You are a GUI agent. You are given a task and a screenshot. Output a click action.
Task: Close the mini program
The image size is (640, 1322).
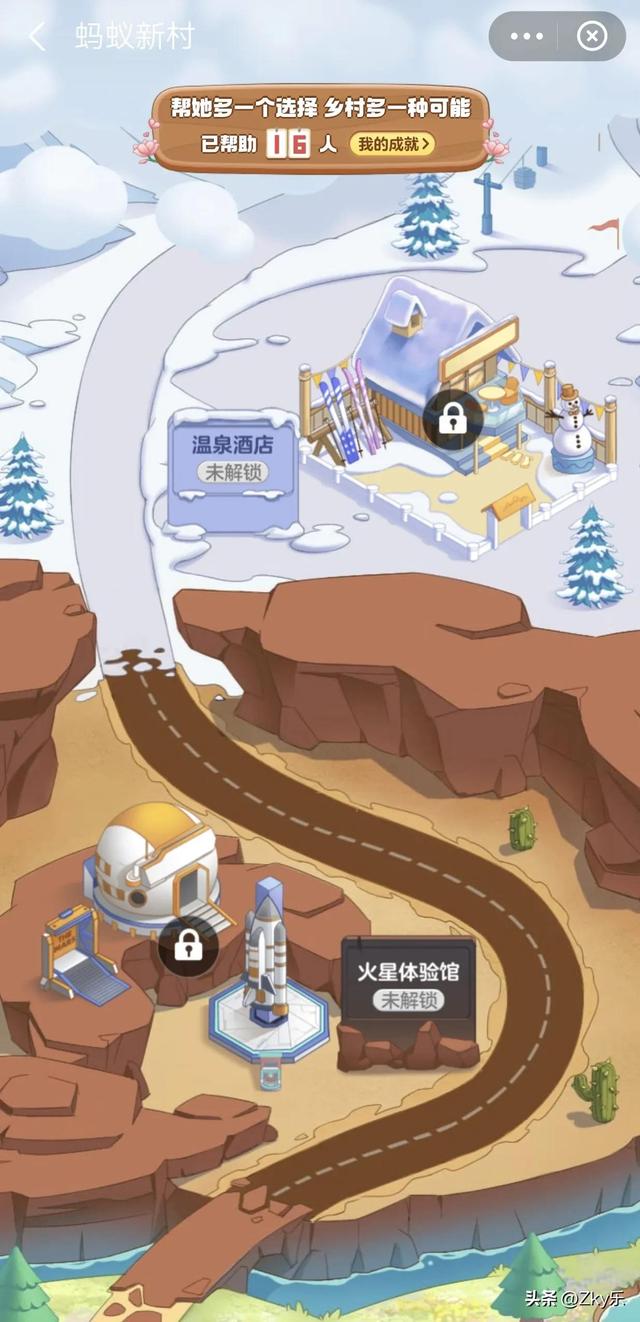[x=592, y=37]
